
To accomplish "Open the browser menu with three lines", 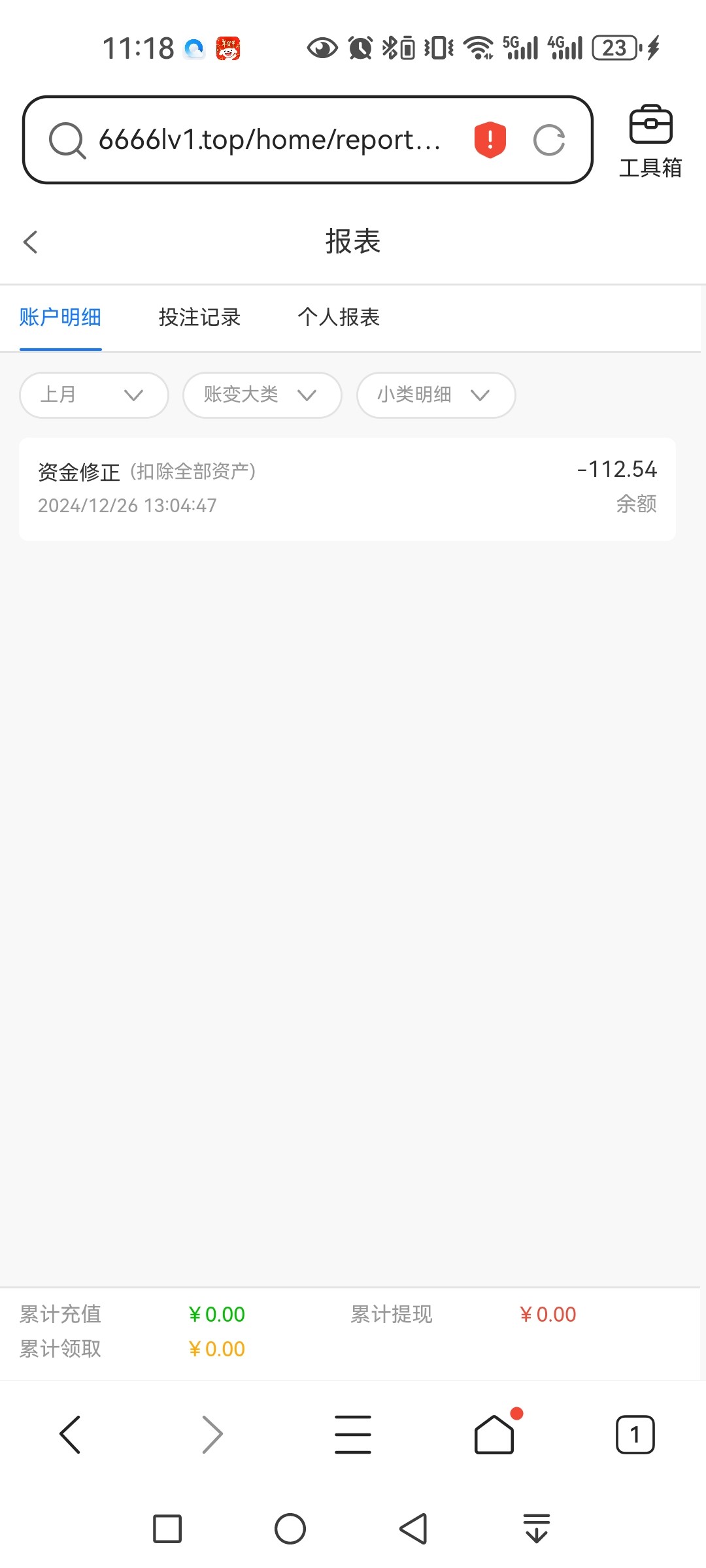I will [353, 1435].
